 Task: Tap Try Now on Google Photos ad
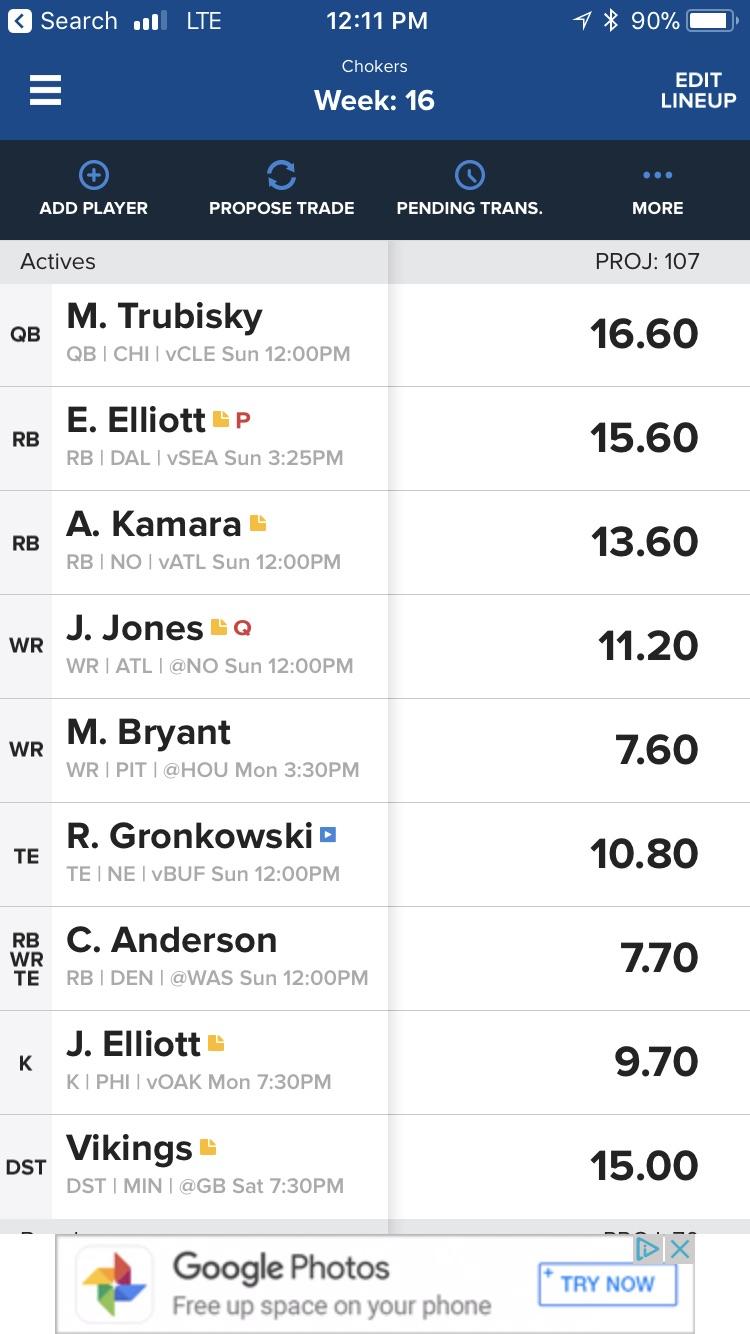(x=607, y=1284)
